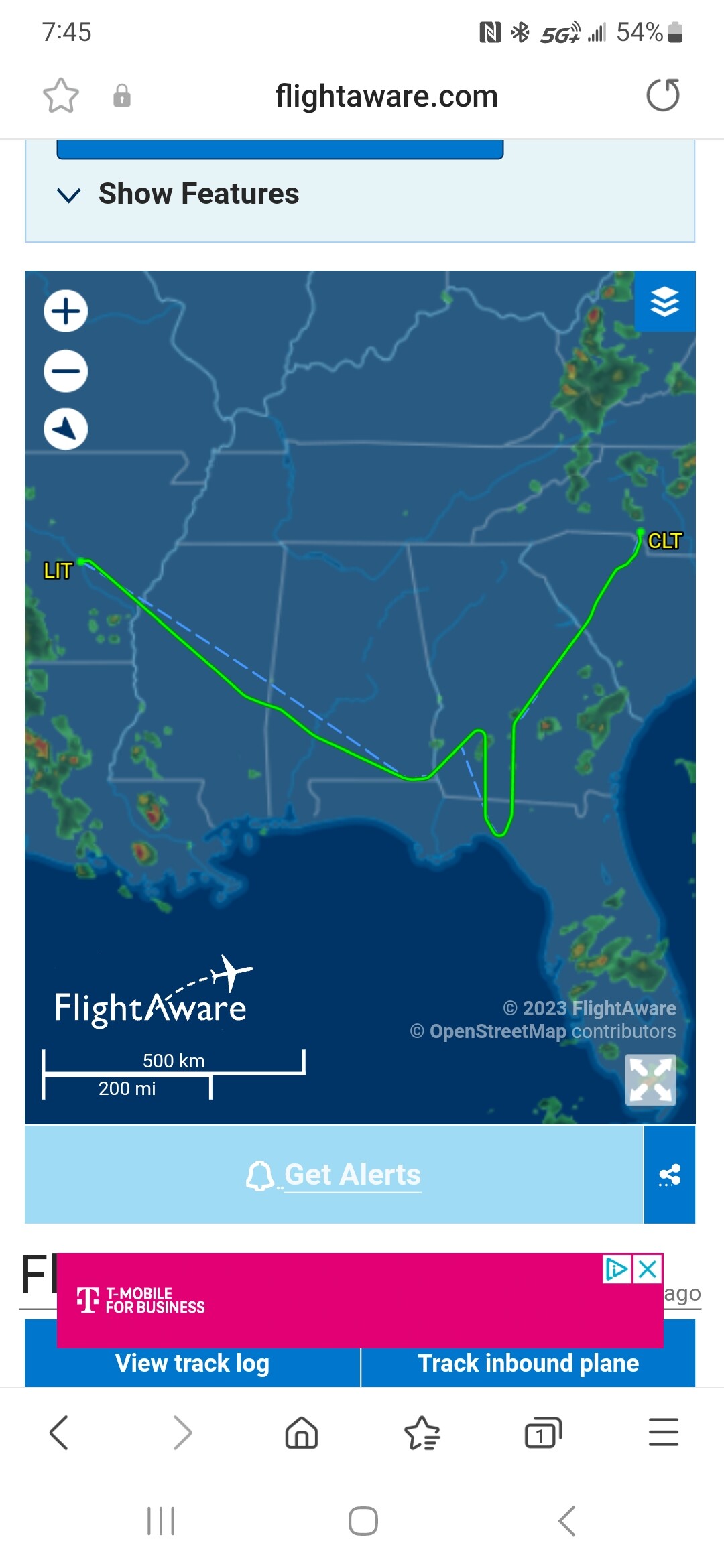Zoom out on the flight map
The image size is (724, 1568).
[x=66, y=371]
